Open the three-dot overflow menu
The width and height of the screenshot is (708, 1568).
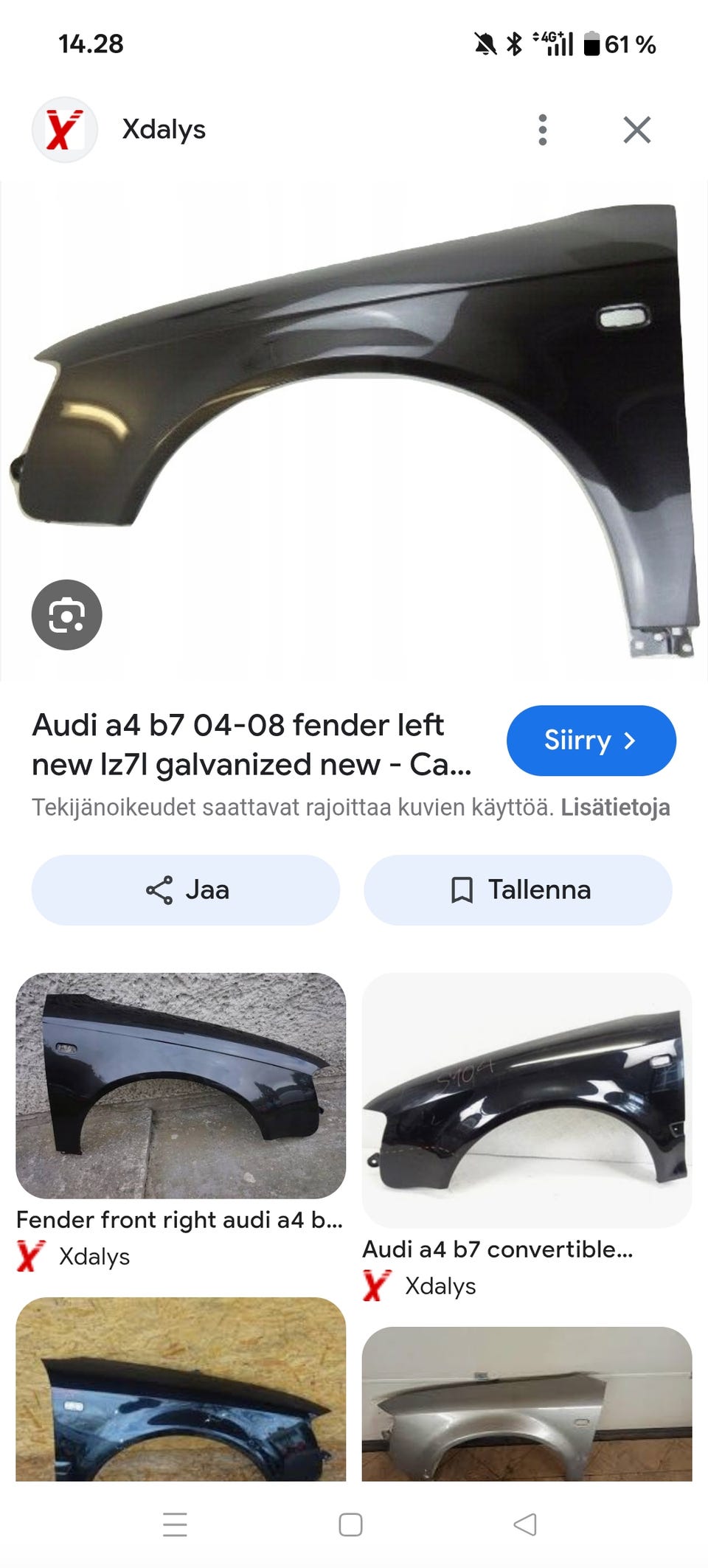click(x=542, y=129)
